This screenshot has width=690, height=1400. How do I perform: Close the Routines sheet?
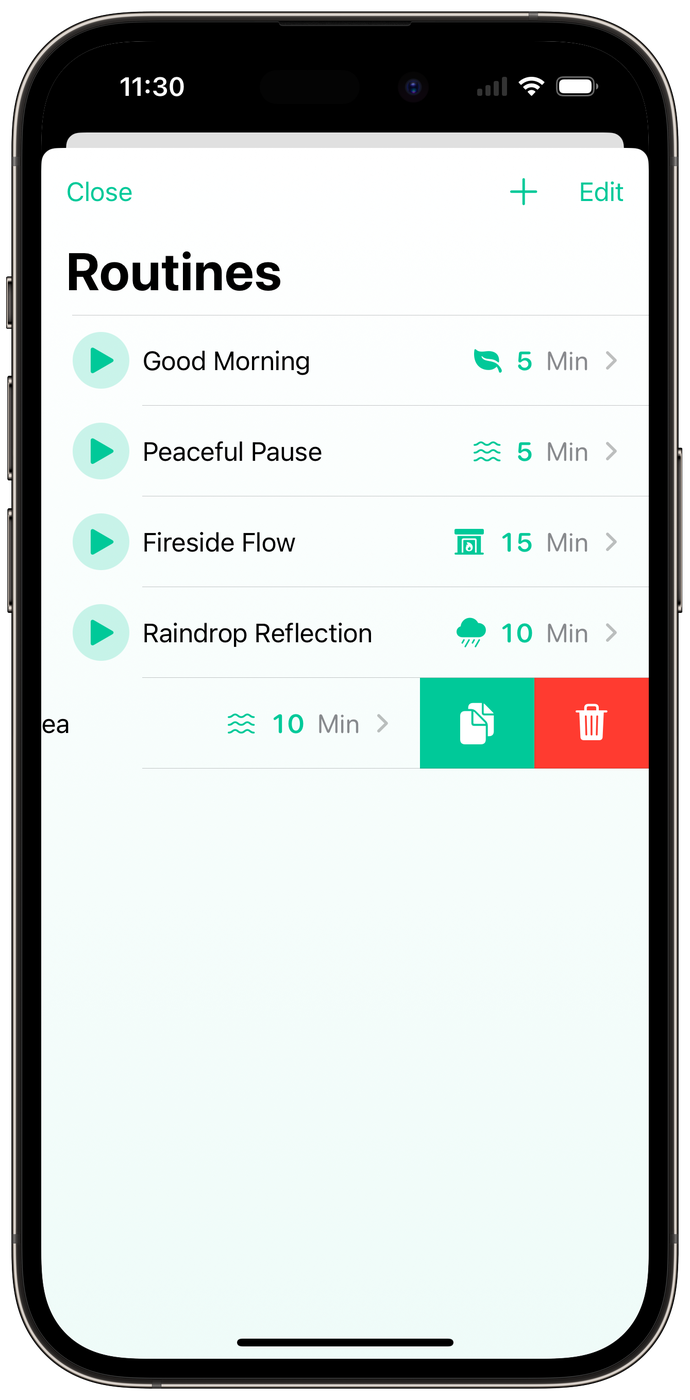99,192
